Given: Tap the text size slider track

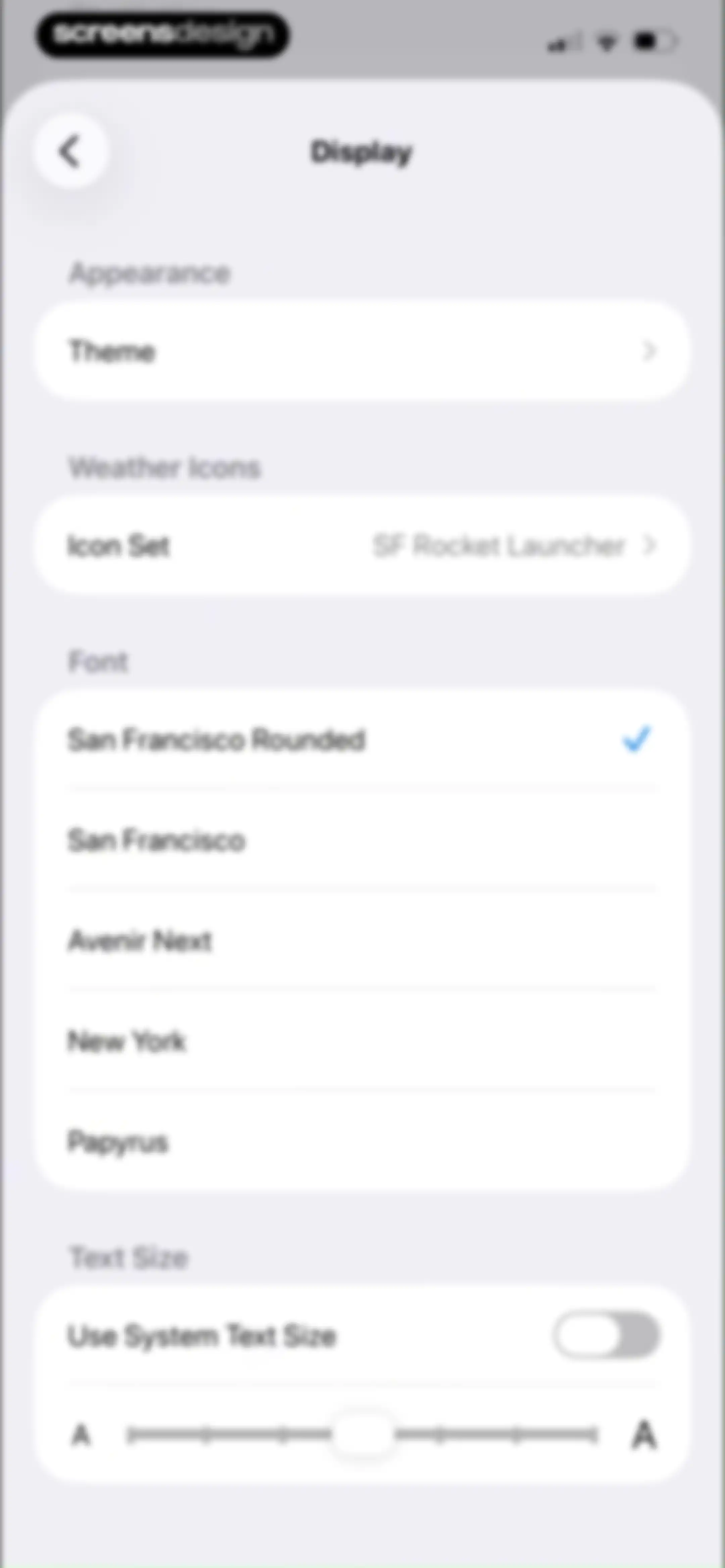Looking at the screenshot, I should coord(362,1435).
